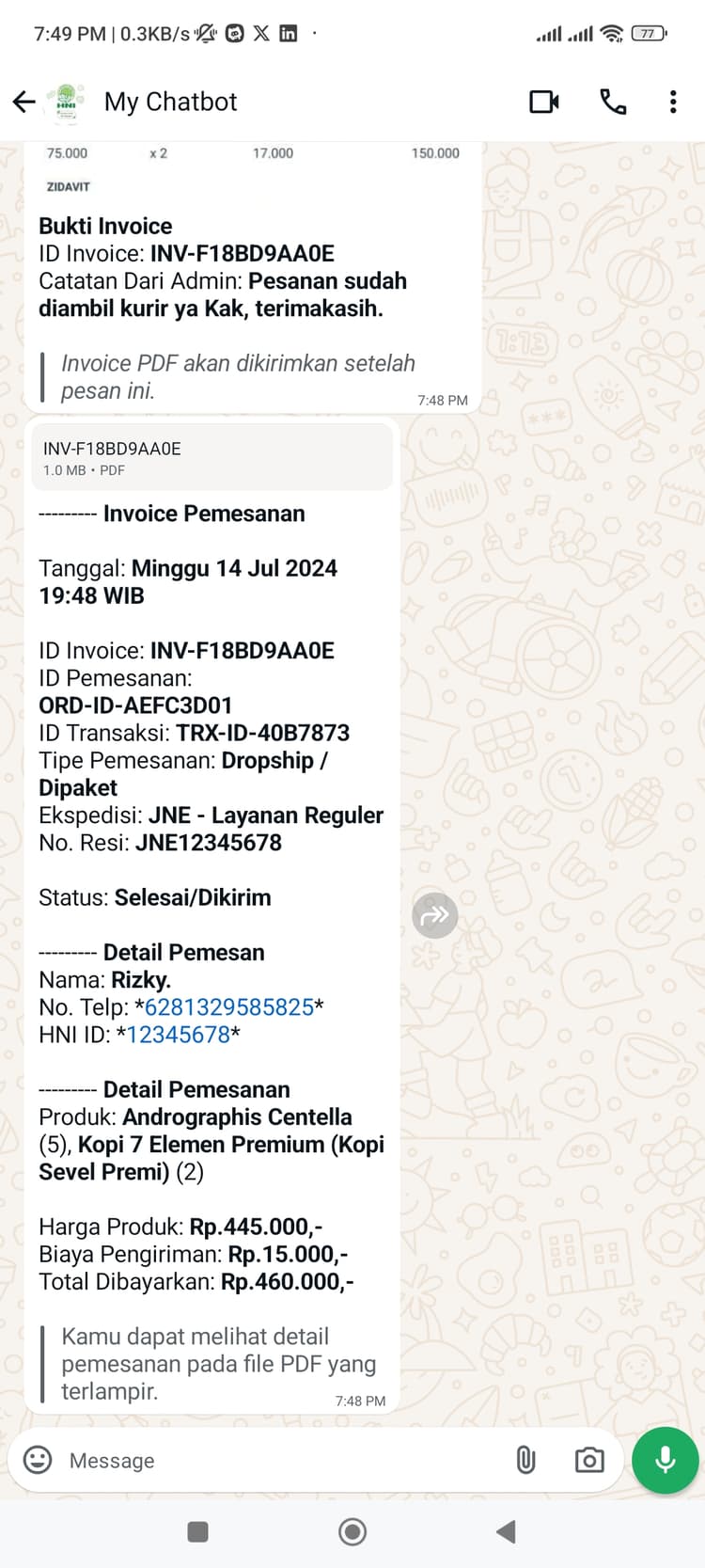Open the emoji picker
The width and height of the screenshot is (705, 1568).
(36, 1460)
